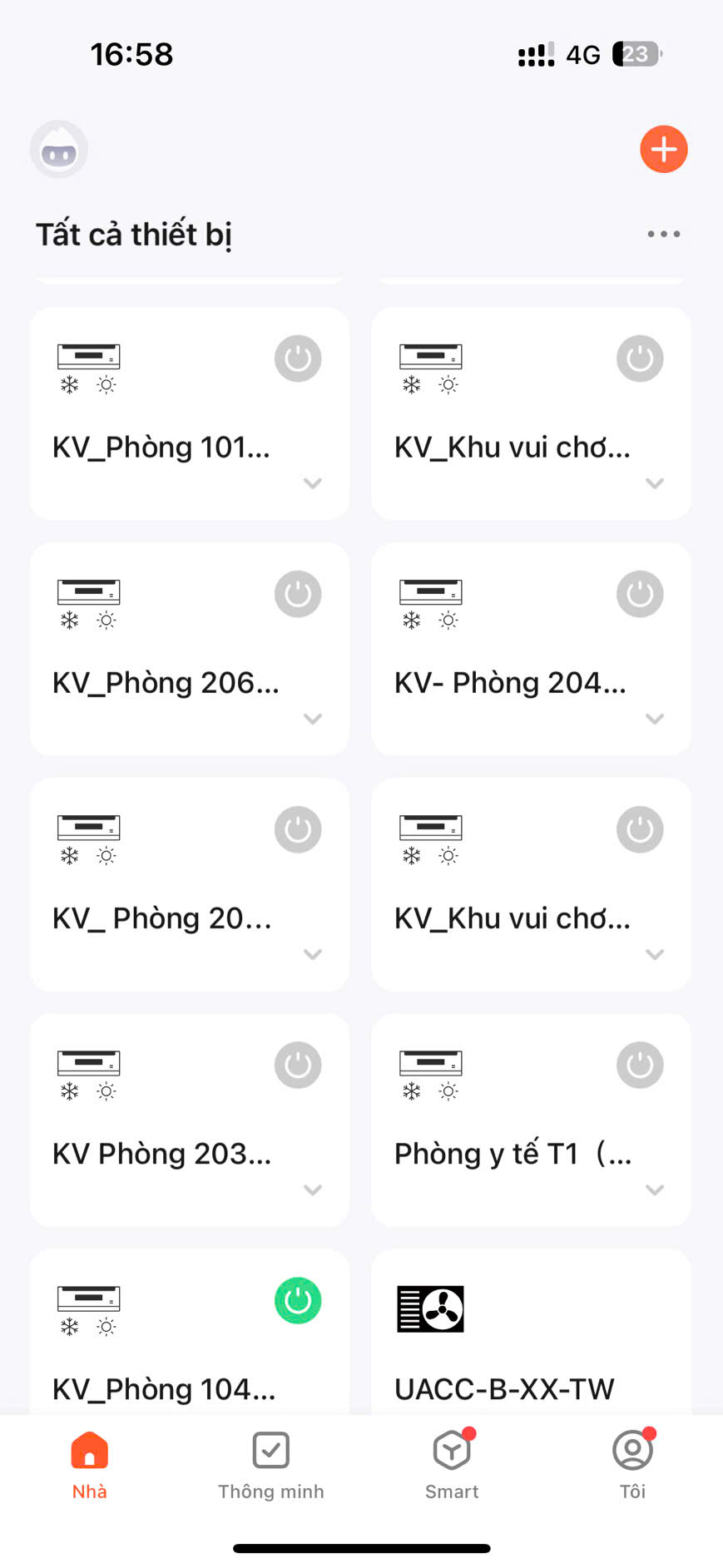Open the assistant avatar icon
The width and height of the screenshot is (723, 1568).
(x=59, y=150)
